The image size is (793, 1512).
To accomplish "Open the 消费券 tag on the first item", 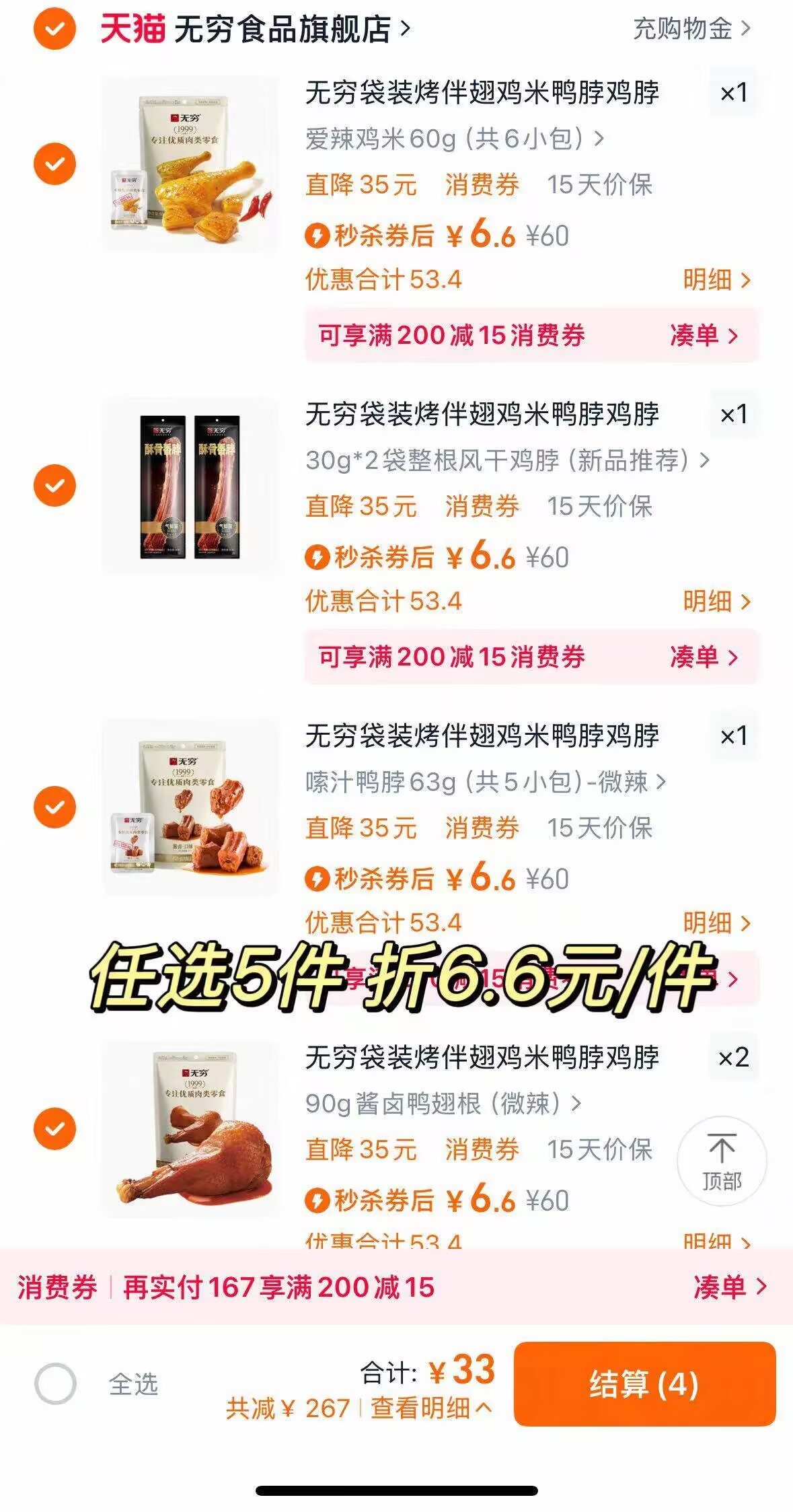I will [481, 186].
